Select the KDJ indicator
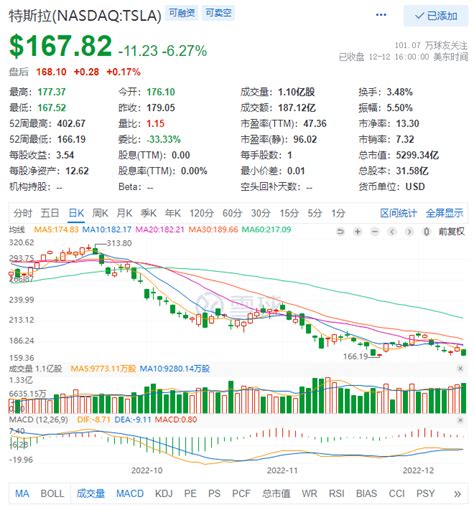 (x=164, y=493)
